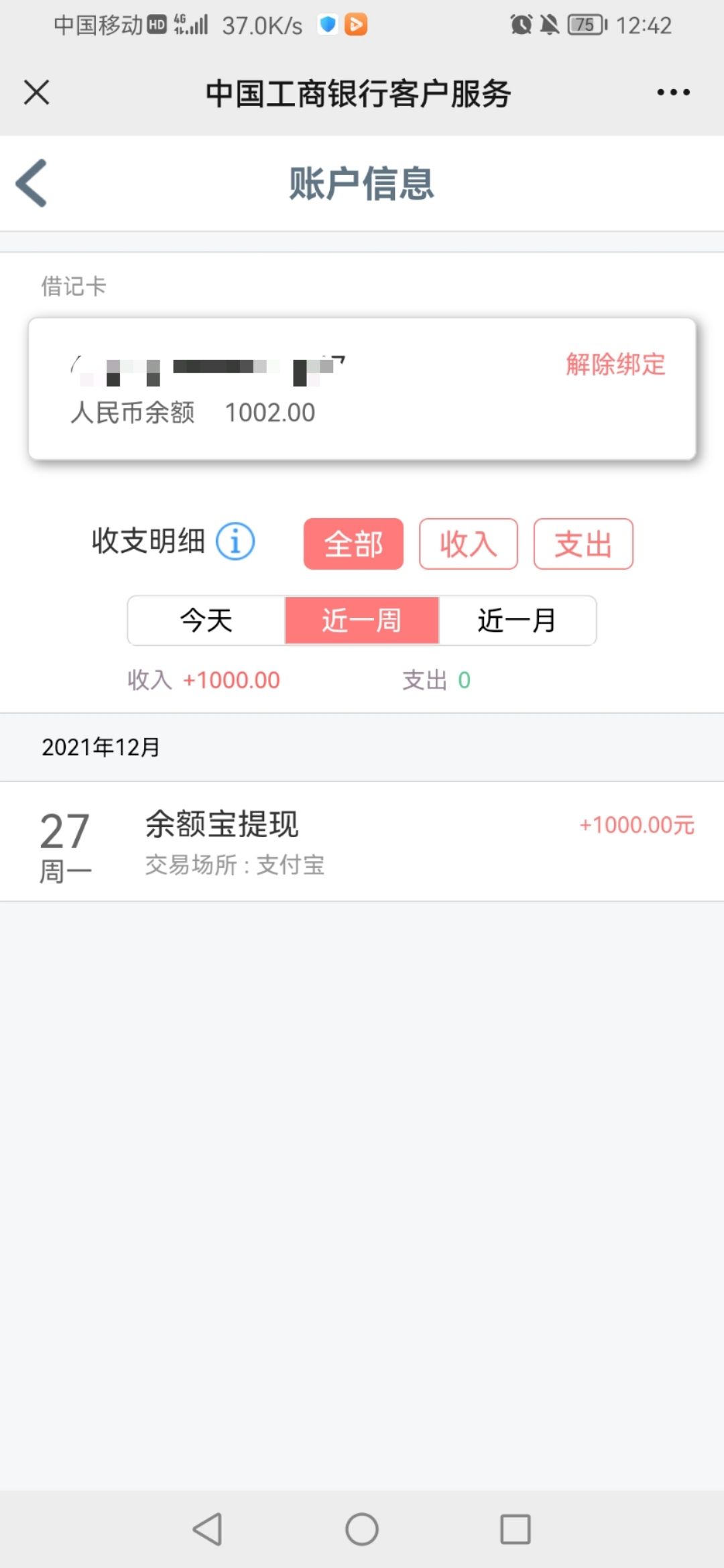This screenshot has width=724, height=1568.
Task: Filter by 收入 only
Action: (468, 543)
